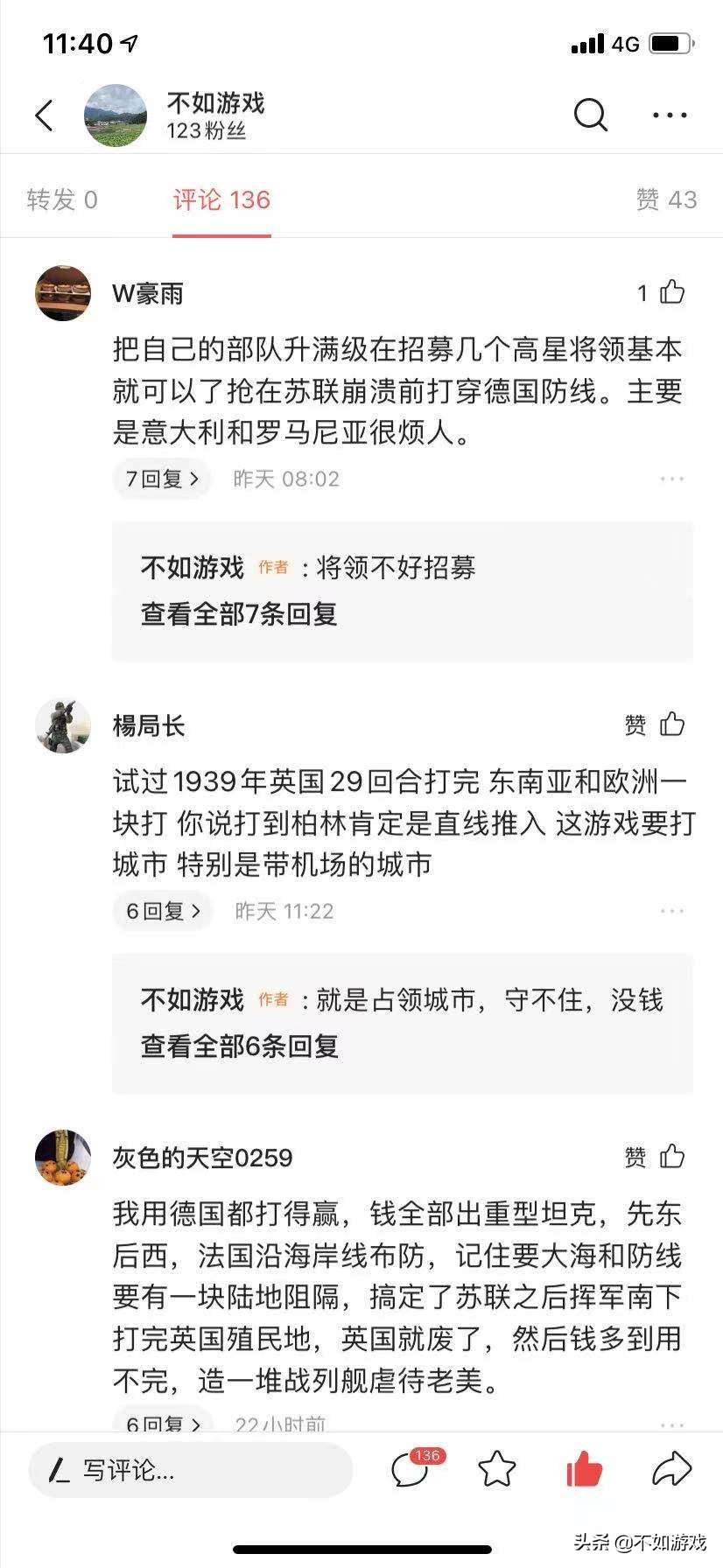
Task: Open more options for 楊局长's comment
Action: tap(671, 911)
